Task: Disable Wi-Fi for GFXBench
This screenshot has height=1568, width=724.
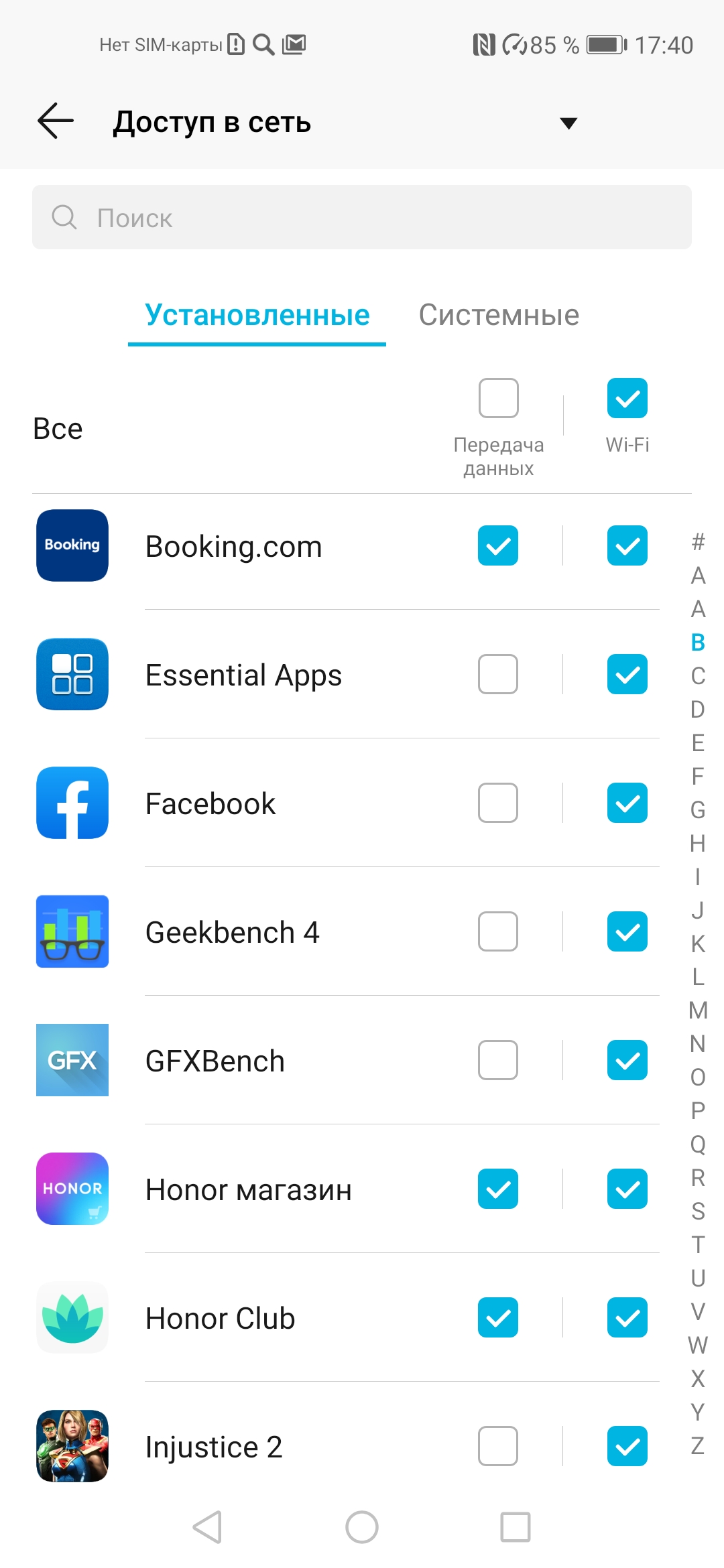Action: pos(627,1060)
